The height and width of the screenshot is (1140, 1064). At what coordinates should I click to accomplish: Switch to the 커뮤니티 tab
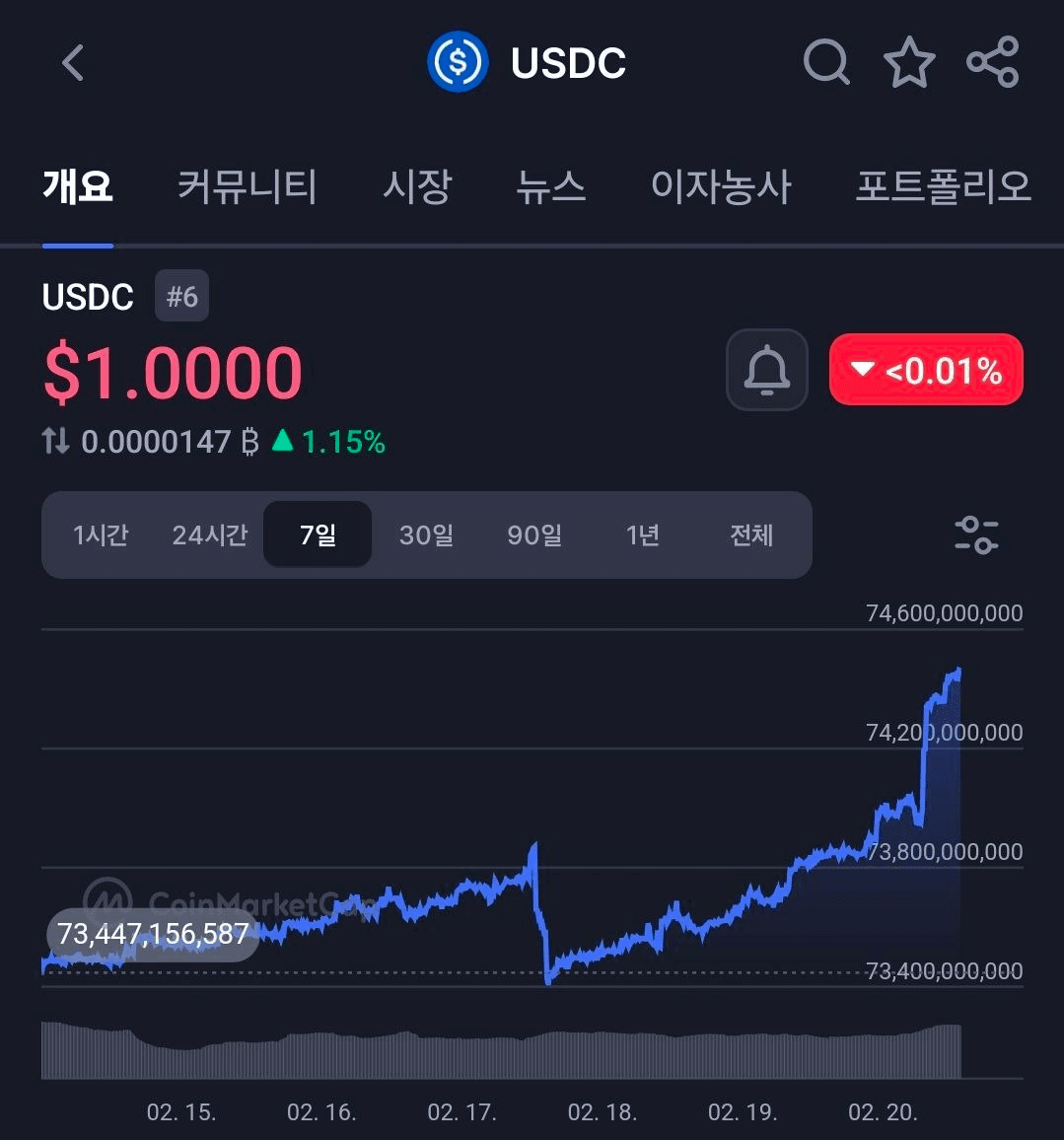(247, 186)
